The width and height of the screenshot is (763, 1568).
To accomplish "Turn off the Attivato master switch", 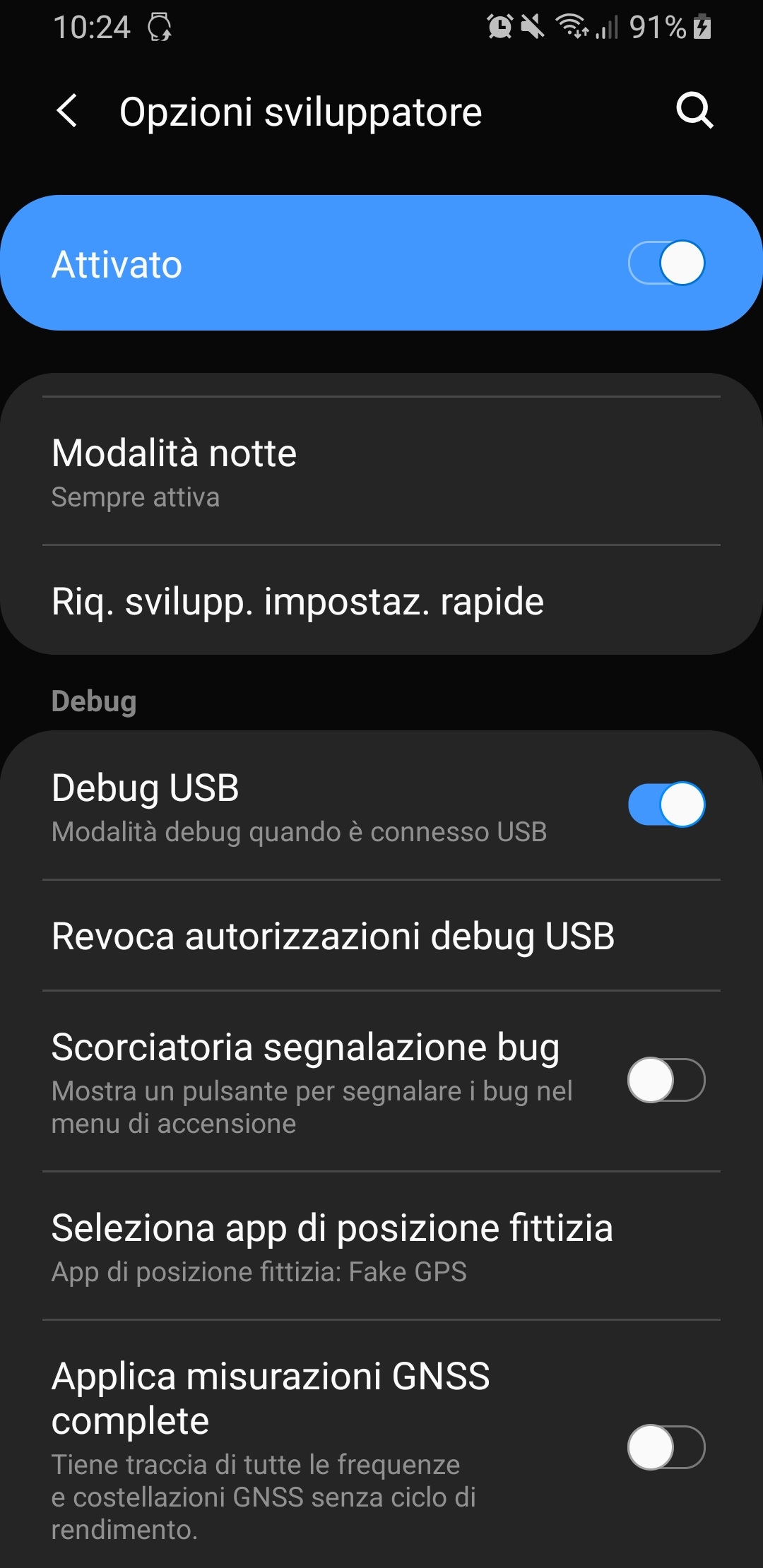I will click(x=666, y=263).
